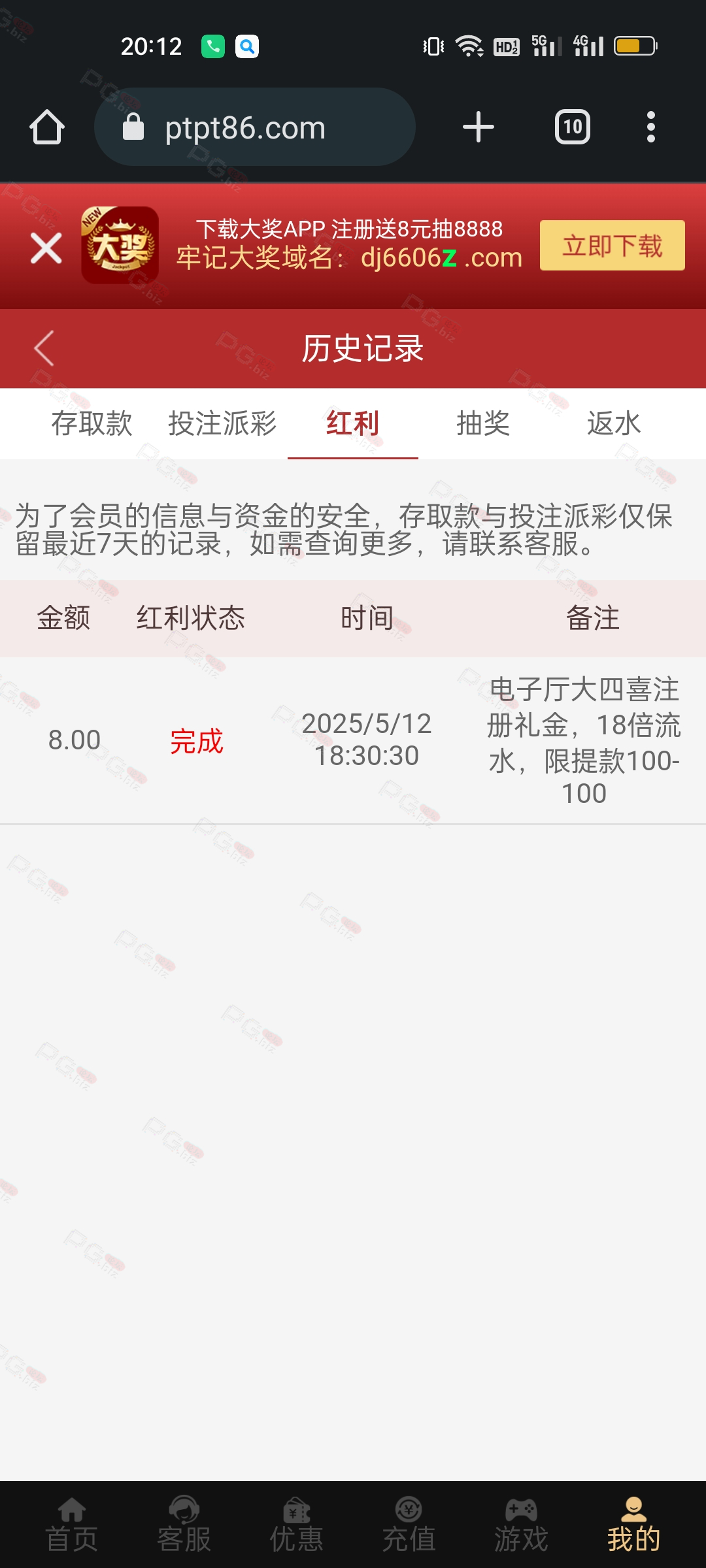This screenshot has width=706, height=1568.
Task: Open a new browser tab
Action: pos(479,127)
